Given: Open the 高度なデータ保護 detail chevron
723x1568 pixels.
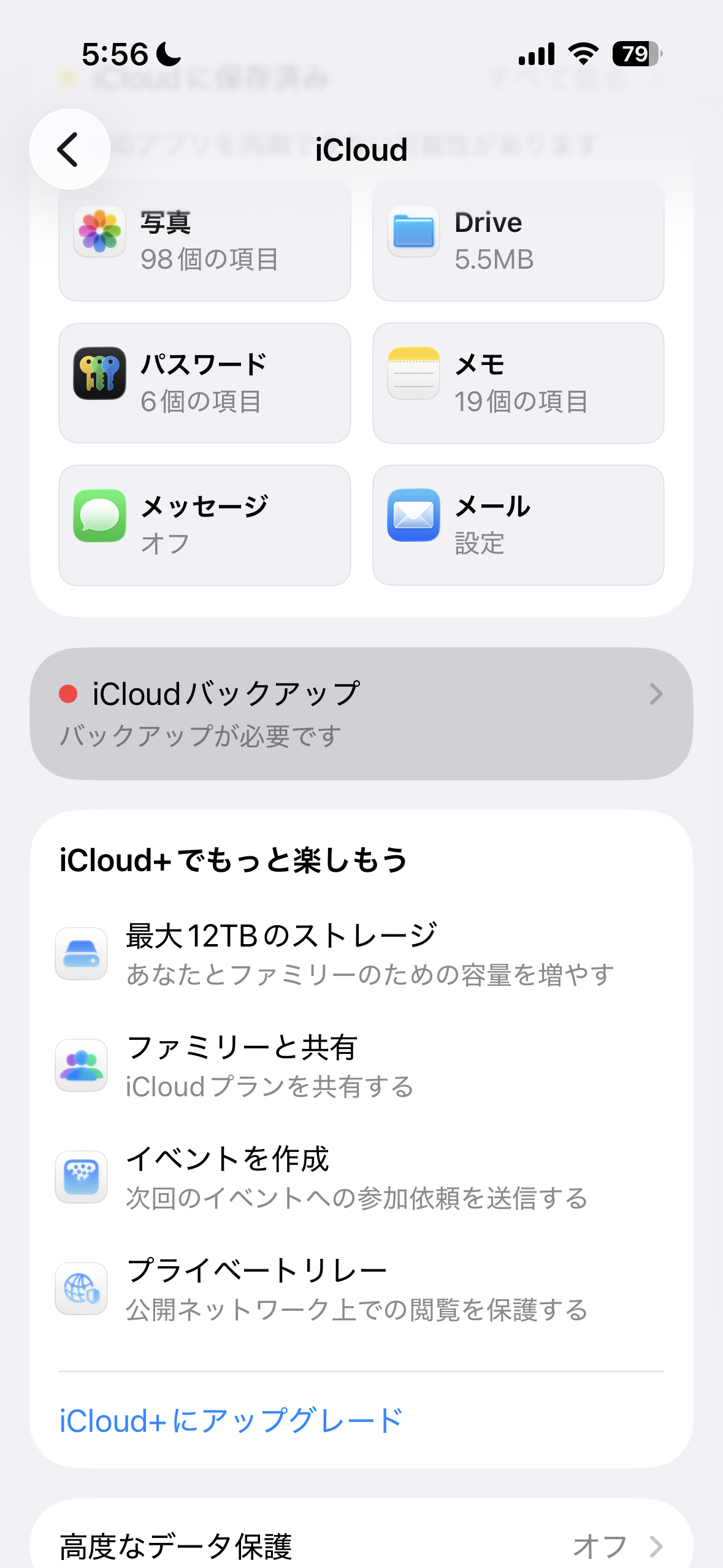Looking at the screenshot, I should coord(657,1545).
